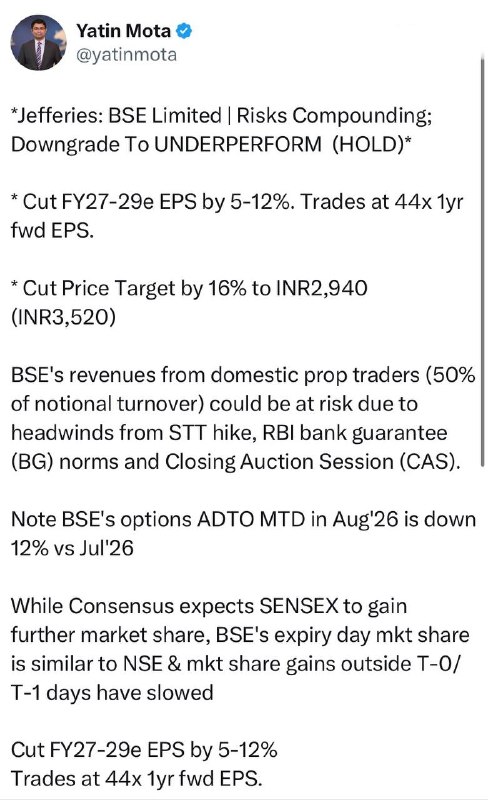The image size is (488, 800).
Task: Open Yatin Mota's profile picture
Action: point(39,42)
